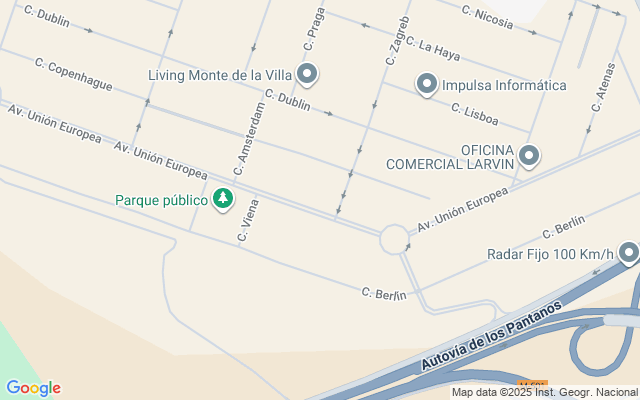Open the Parque público park marker
Screen dimensions: 640x400
click(x=222, y=200)
